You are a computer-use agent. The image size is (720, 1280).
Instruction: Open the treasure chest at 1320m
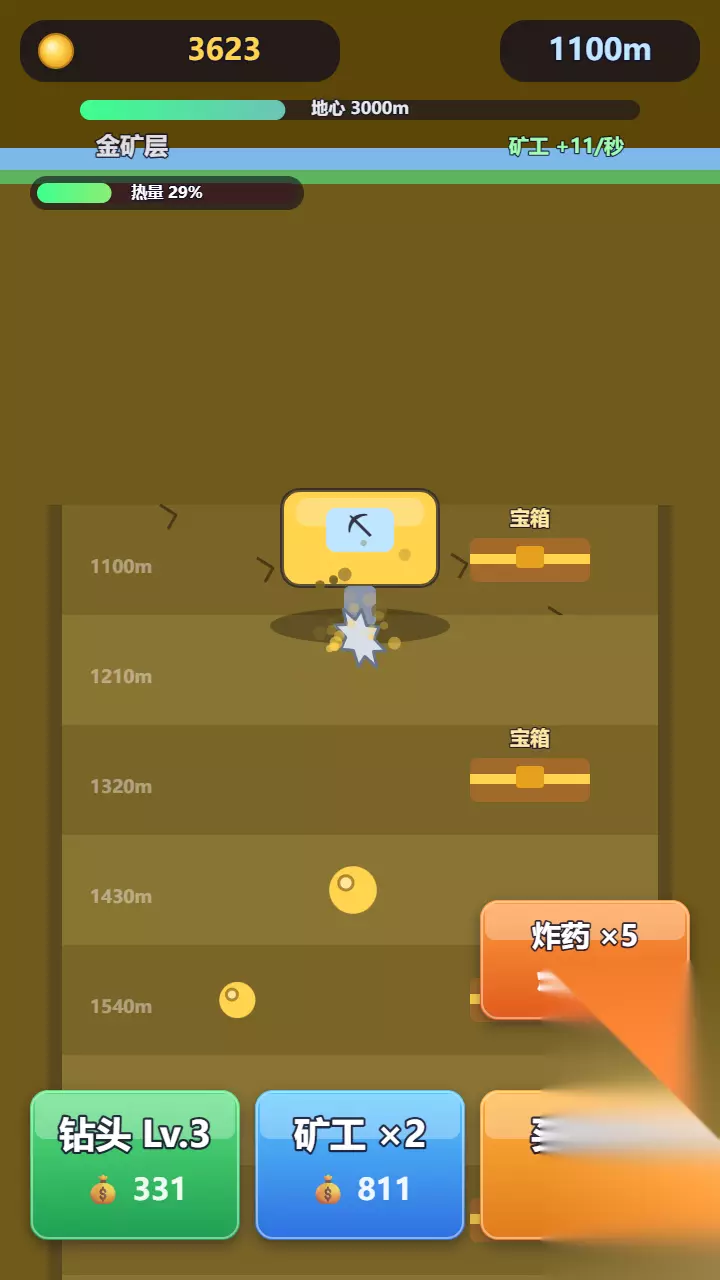(x=530, y=780)
